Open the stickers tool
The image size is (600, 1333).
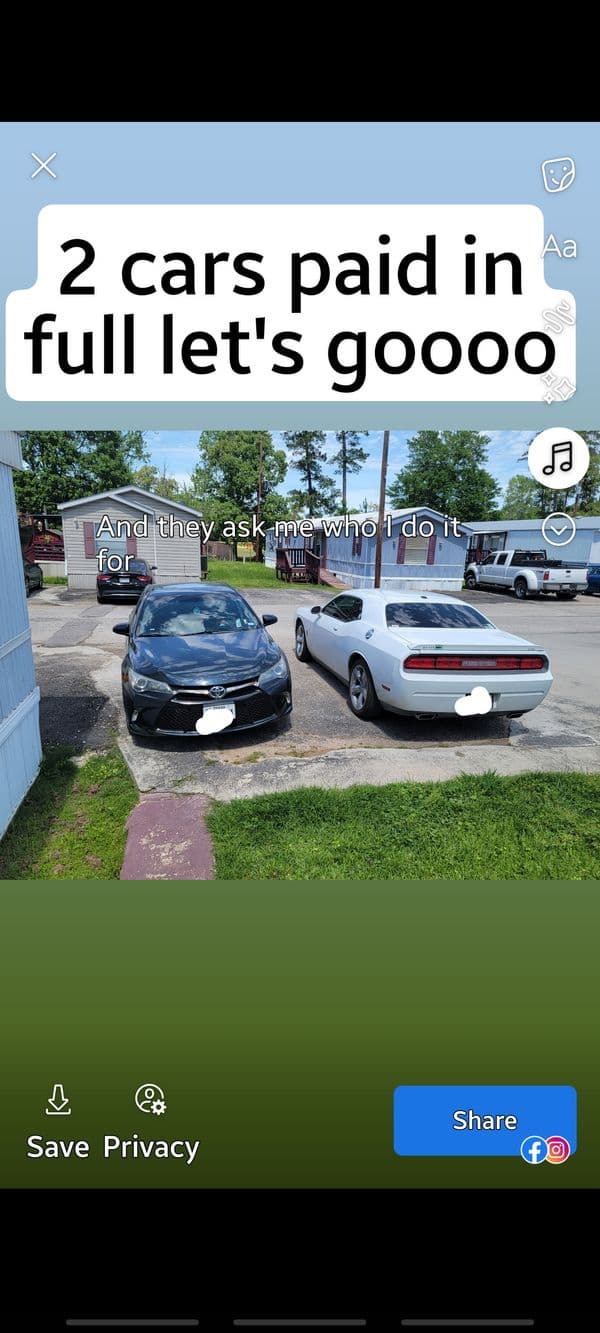[x=558, y=175]
